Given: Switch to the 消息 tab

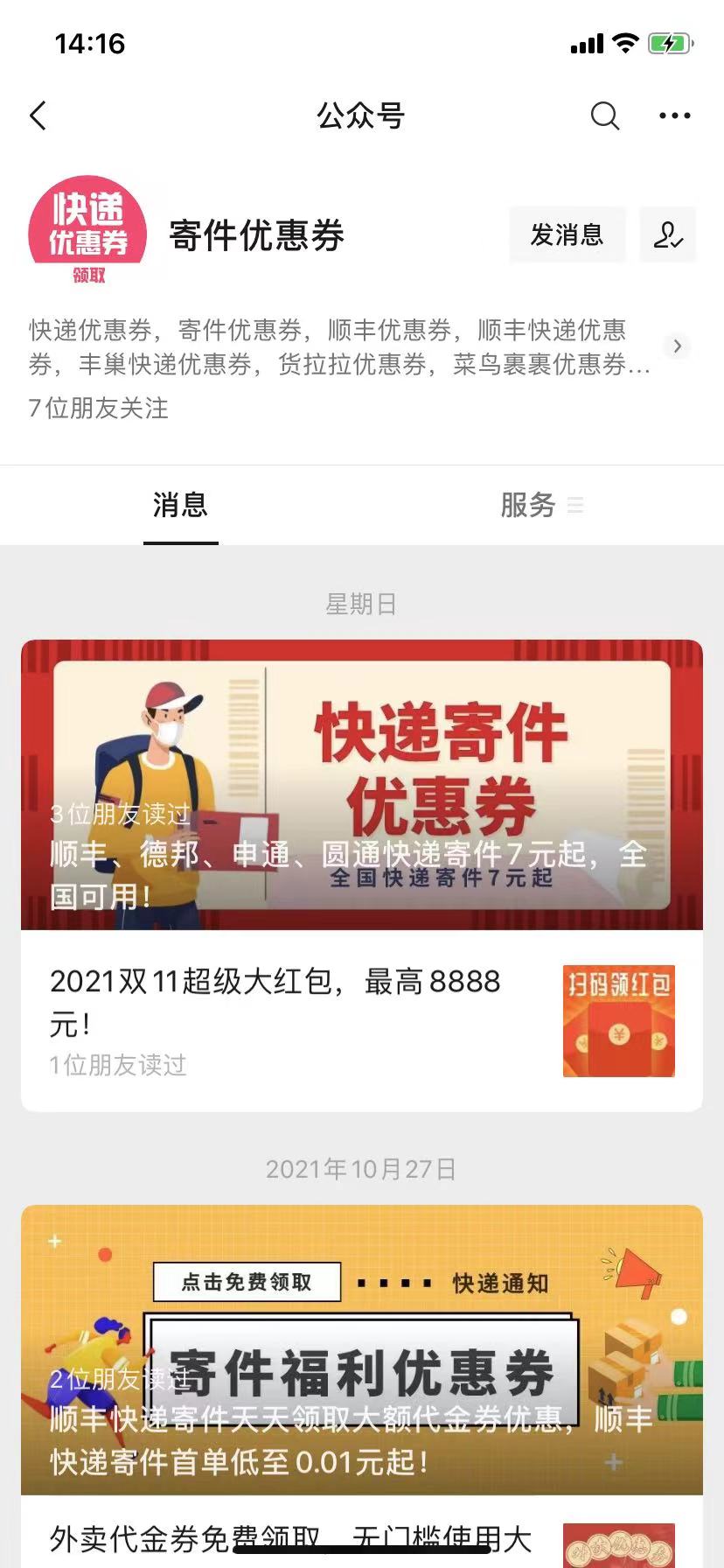Looking at the screenshot, I should tap(180, 505).
